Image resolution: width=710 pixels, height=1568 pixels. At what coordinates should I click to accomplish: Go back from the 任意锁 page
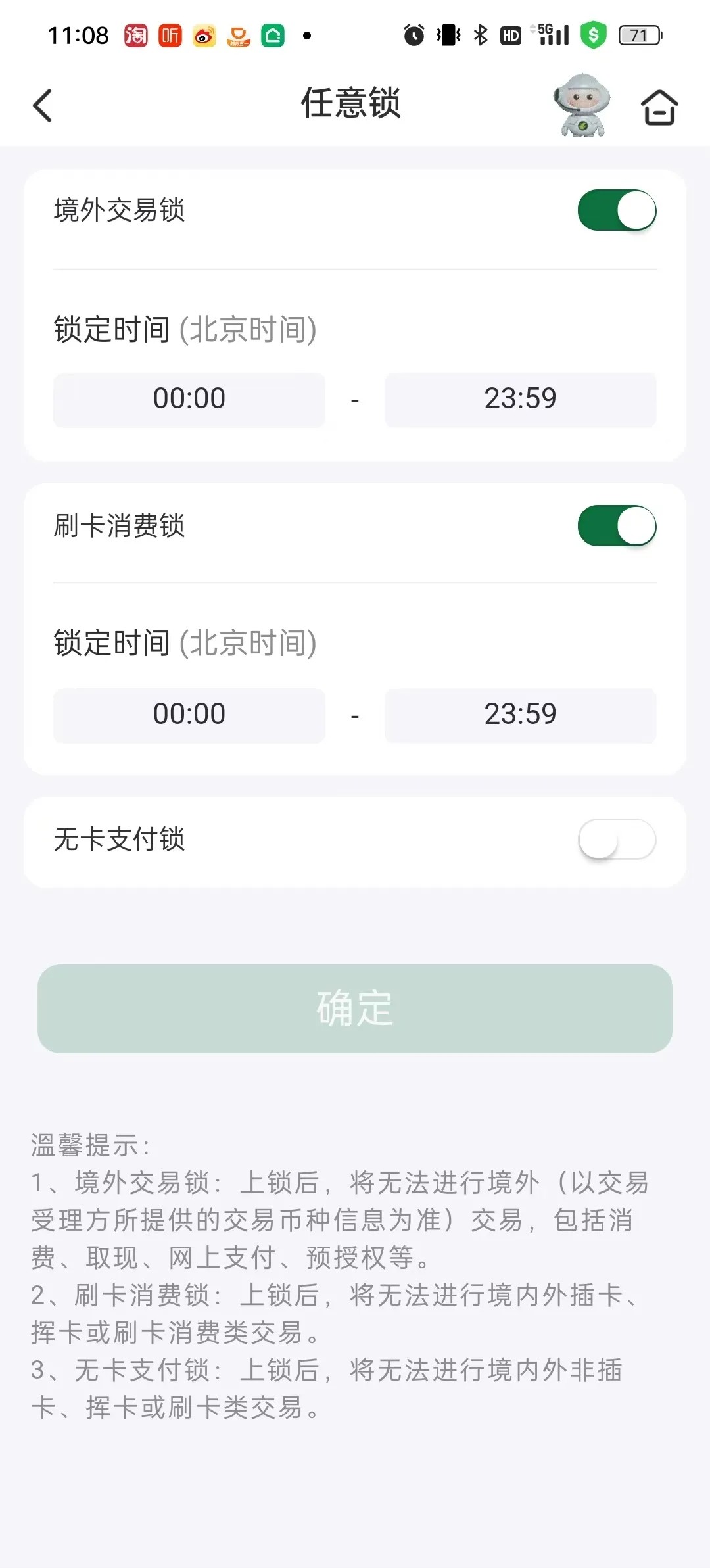[43, 106]
